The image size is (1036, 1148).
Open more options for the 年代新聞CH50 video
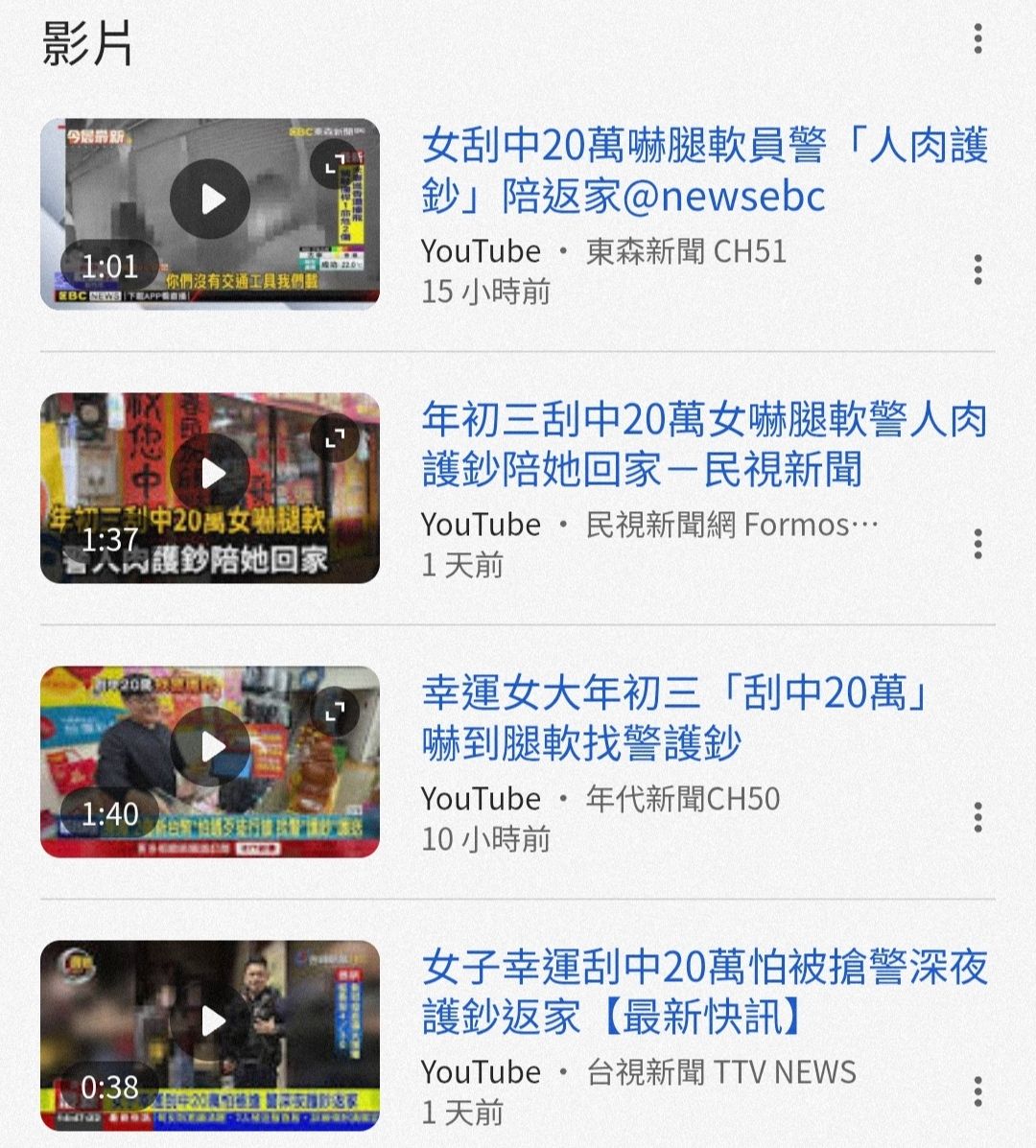977,817
